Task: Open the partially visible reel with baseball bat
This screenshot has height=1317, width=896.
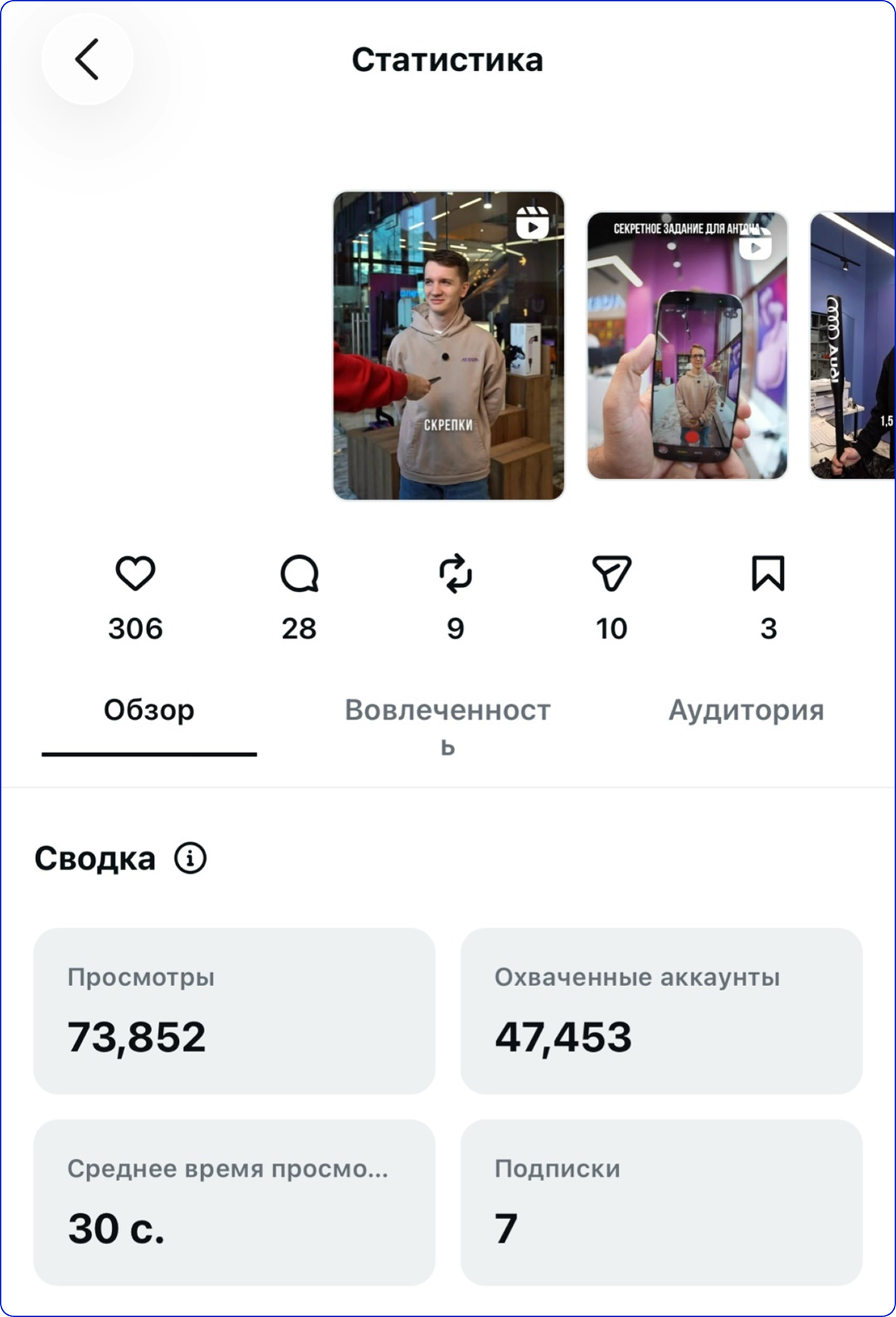Action: point(852,345)
